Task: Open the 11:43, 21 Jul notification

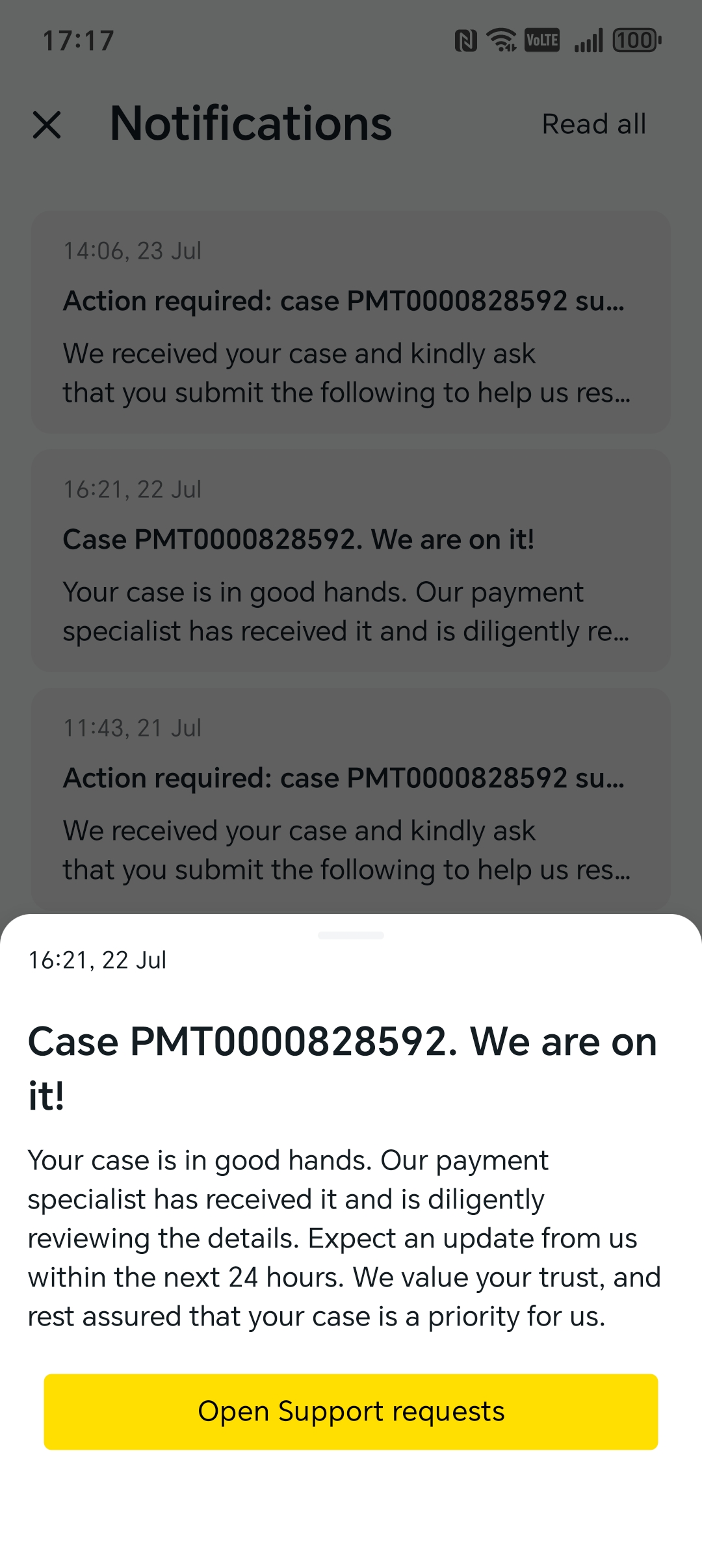Action: click(x=351, y=799)
